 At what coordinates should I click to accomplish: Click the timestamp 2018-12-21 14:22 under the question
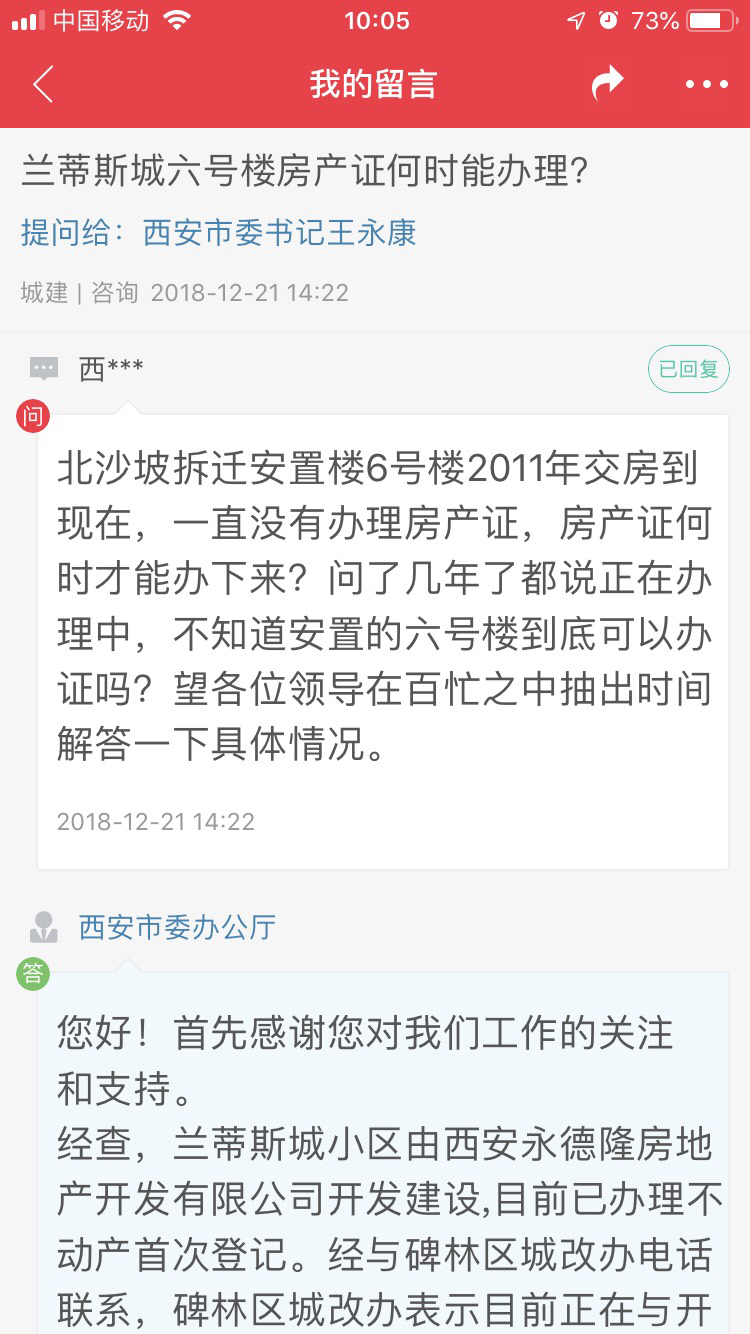[155, 821]
